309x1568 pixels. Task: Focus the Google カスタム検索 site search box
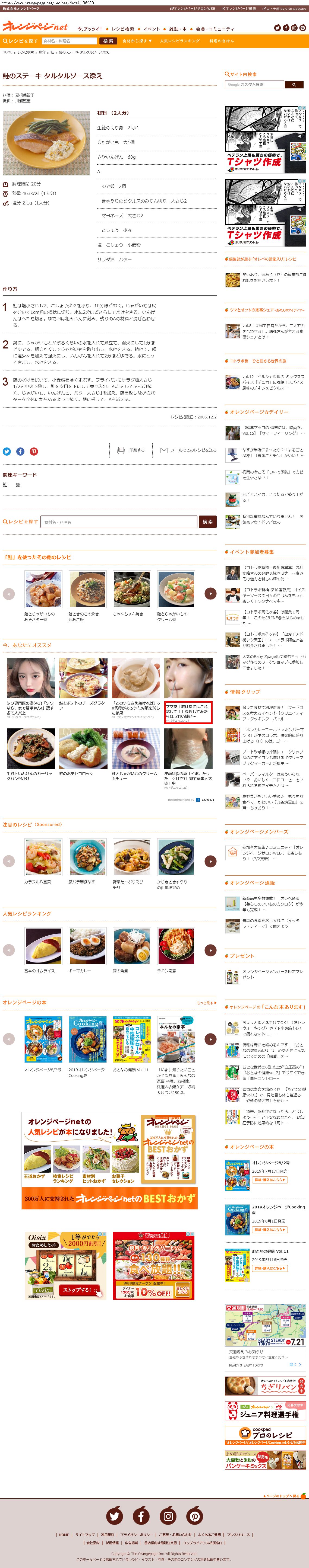[x=255, y=85]
